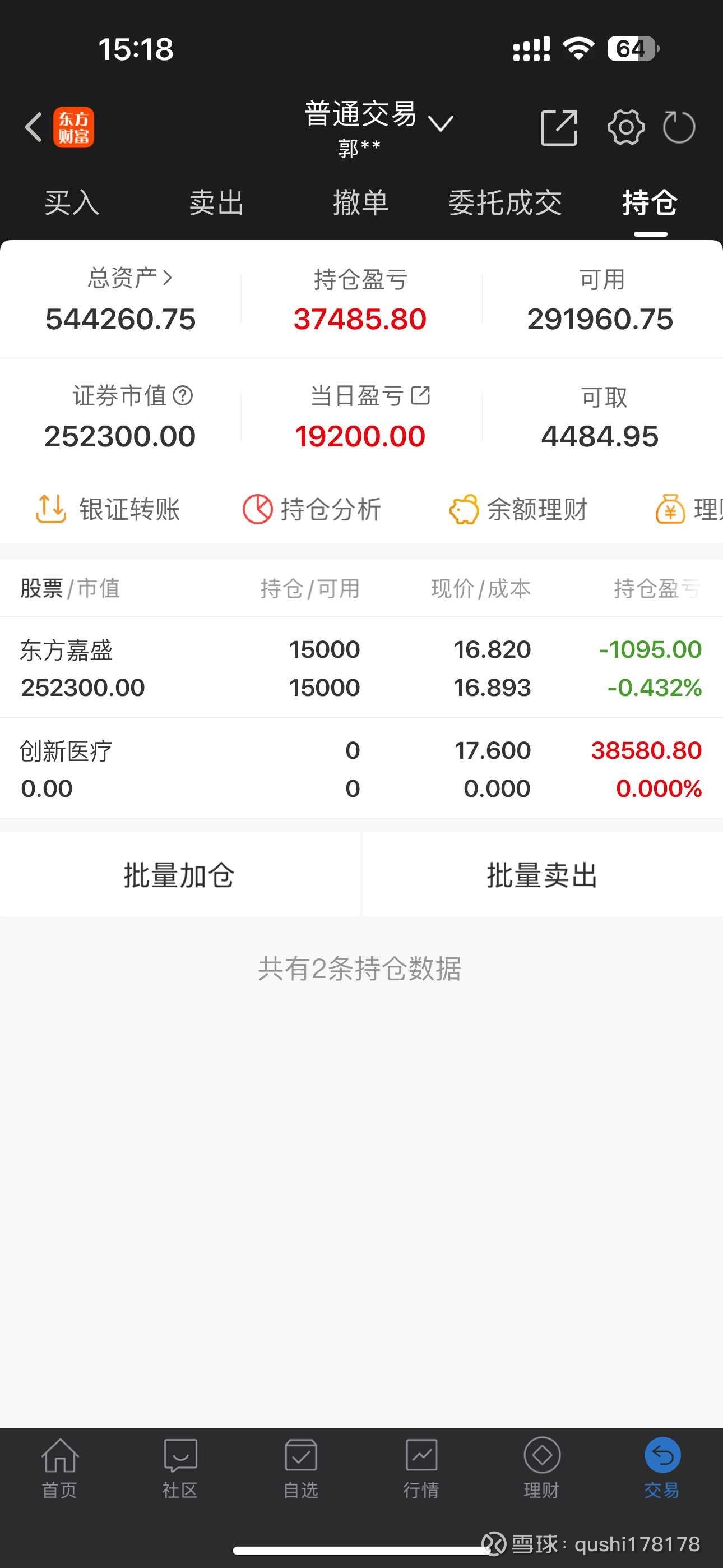This screenshot has height=1568, width=723.
Task: Open 银证转账
Action: click(x=108, y=509)
